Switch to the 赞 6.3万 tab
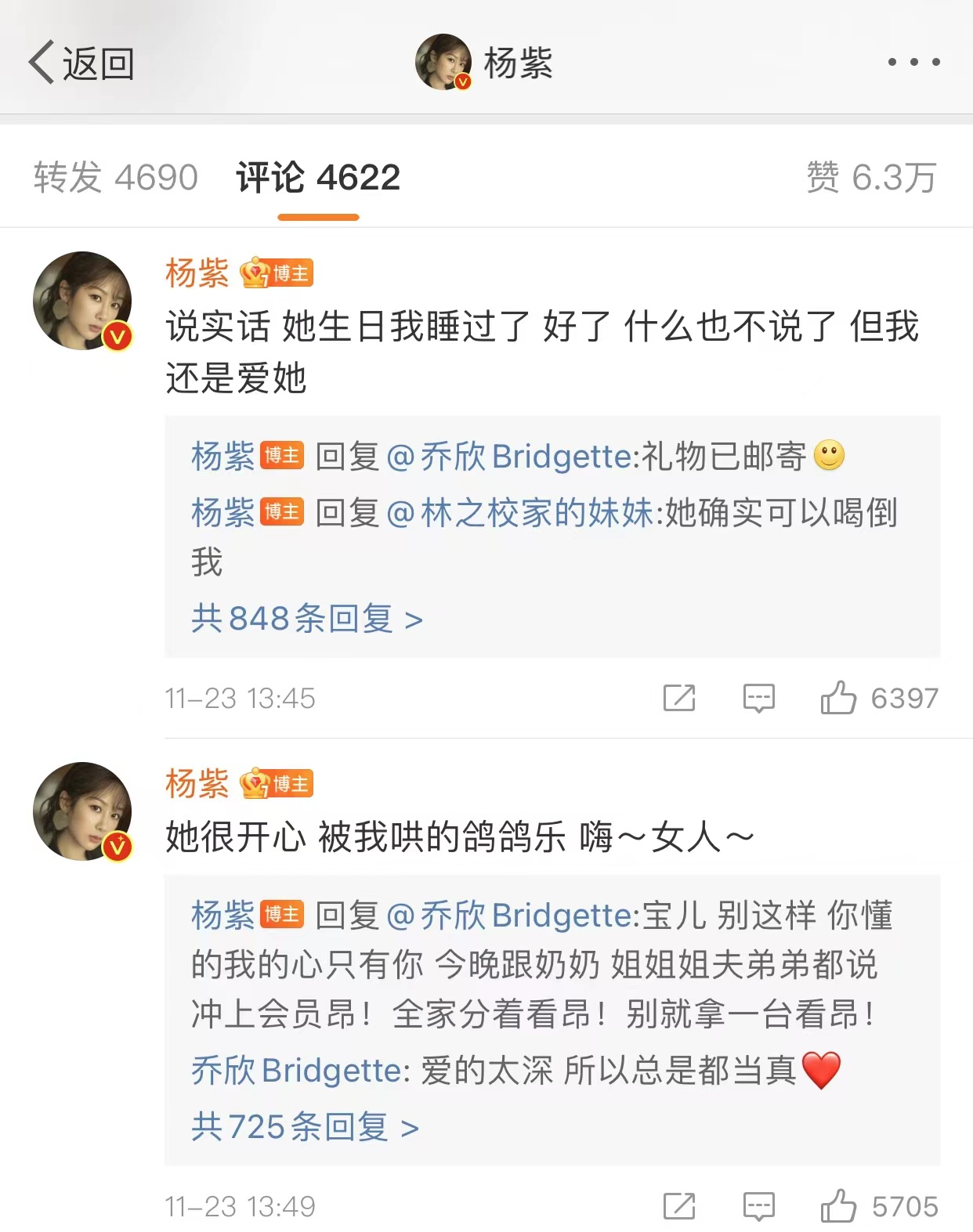Screen dimensions: 973x1232 coord(871,178)
